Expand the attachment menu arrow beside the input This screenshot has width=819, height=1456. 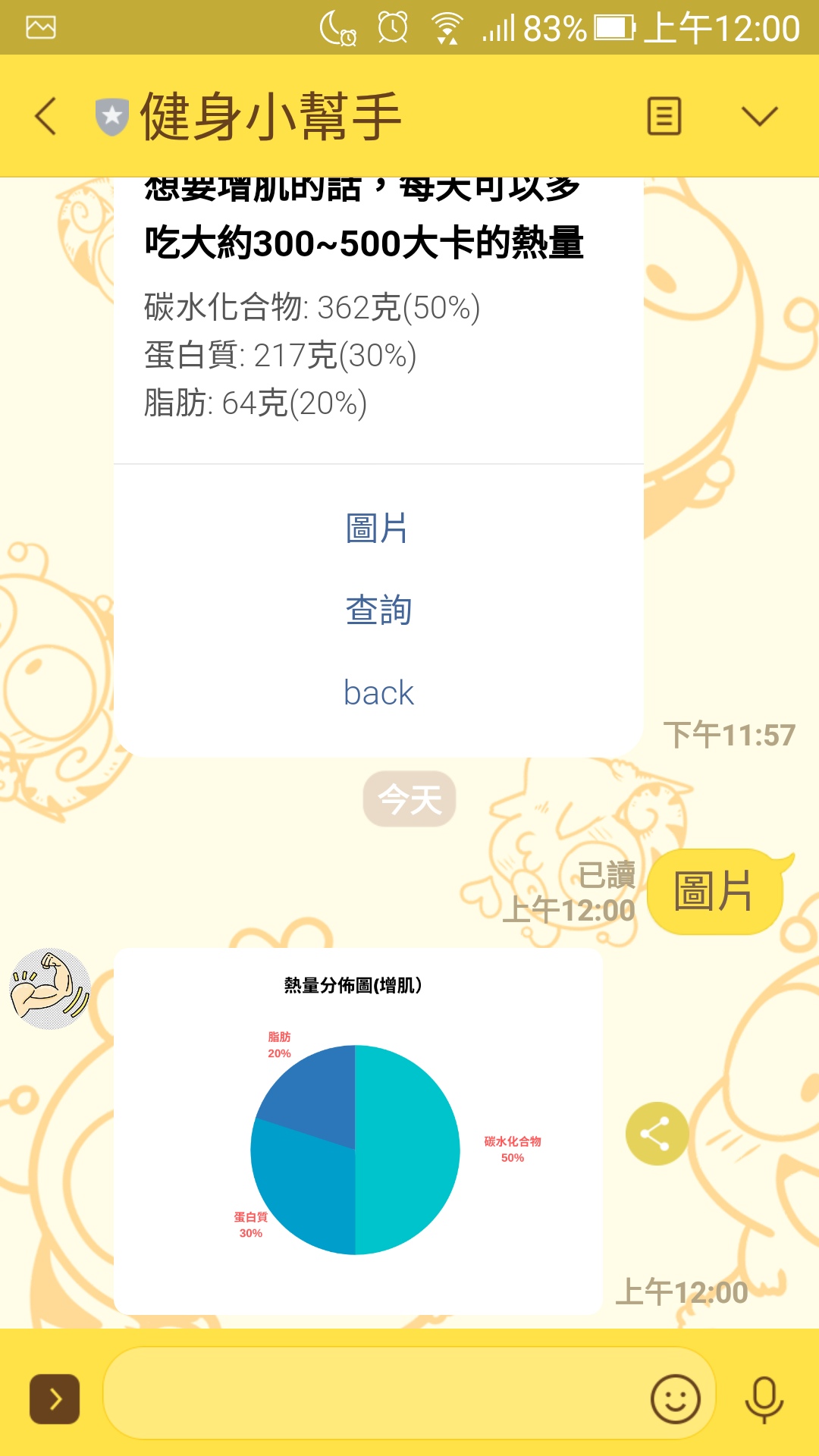(55, 1398)
